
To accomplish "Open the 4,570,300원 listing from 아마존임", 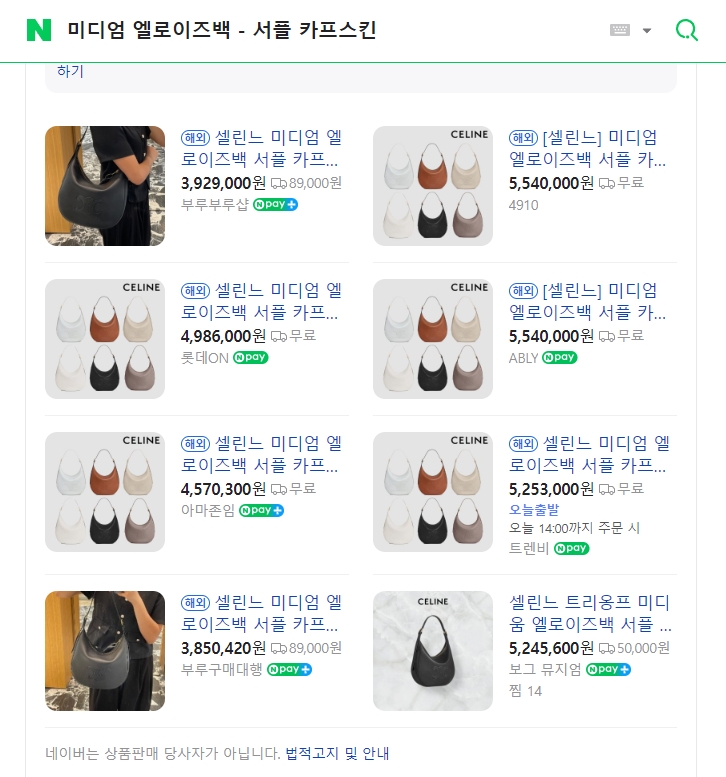I will point(260,455).
